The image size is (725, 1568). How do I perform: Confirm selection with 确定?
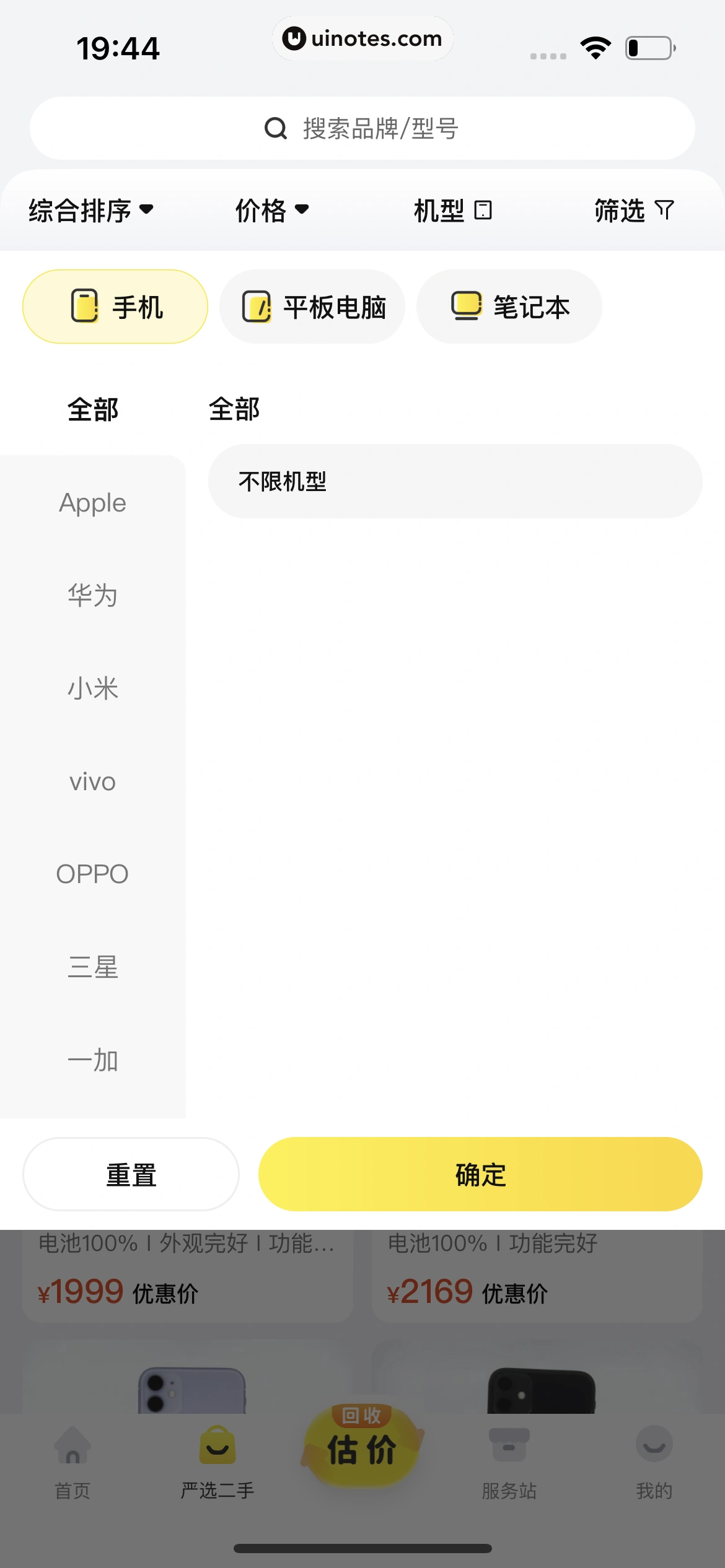point(480,1174)
